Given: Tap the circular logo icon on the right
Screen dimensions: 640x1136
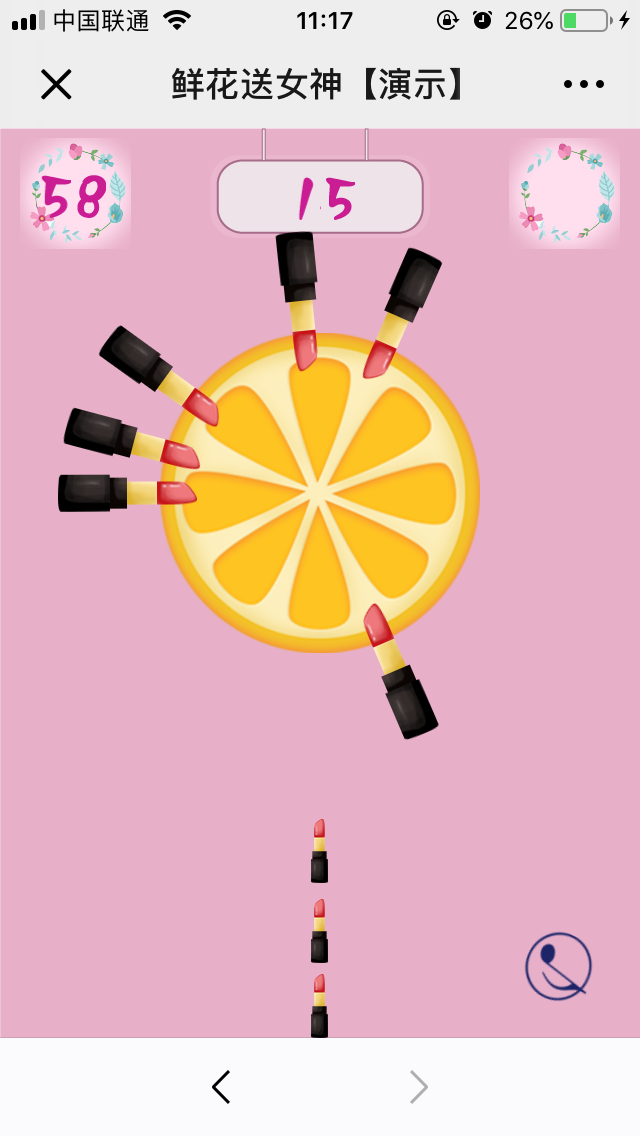Looking at the screenshot, I should point(558,966).
